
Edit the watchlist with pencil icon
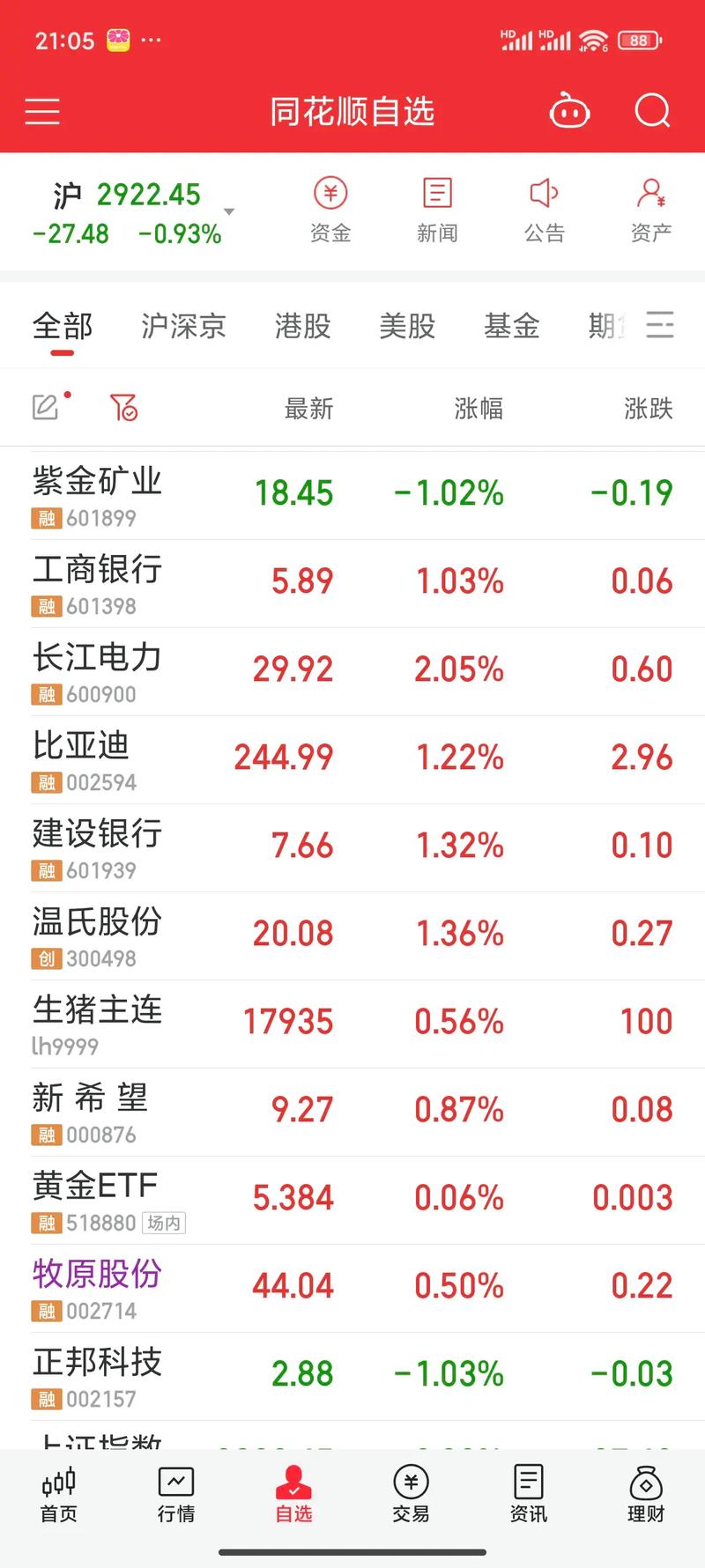click(46, 407)
